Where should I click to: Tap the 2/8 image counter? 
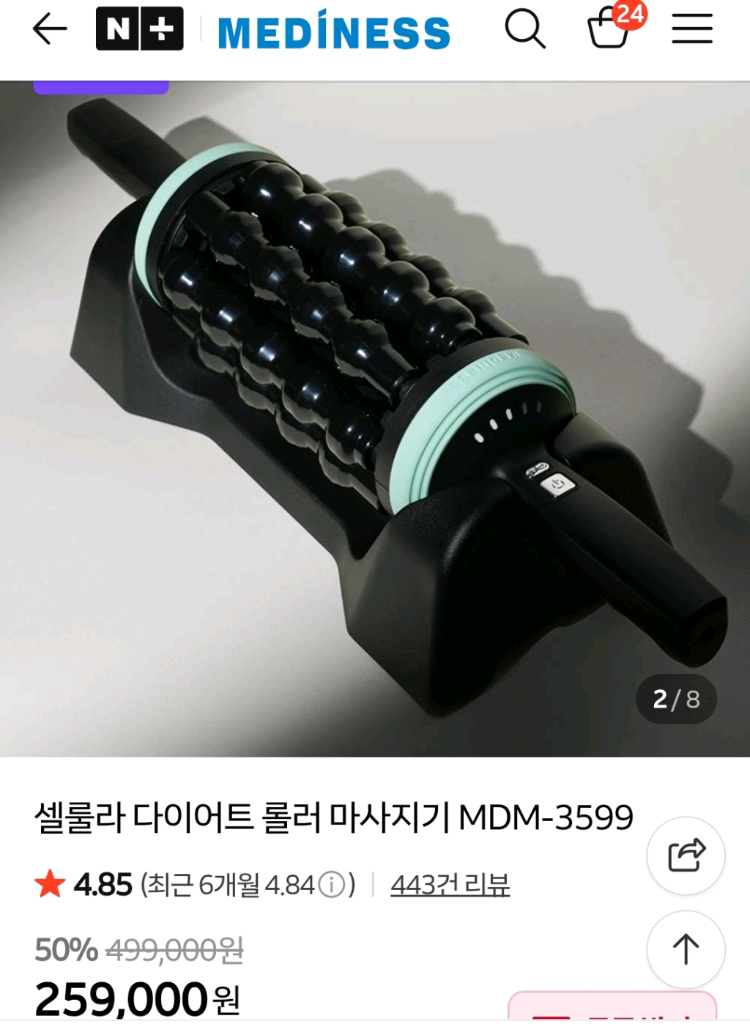[x=676, y=700]
